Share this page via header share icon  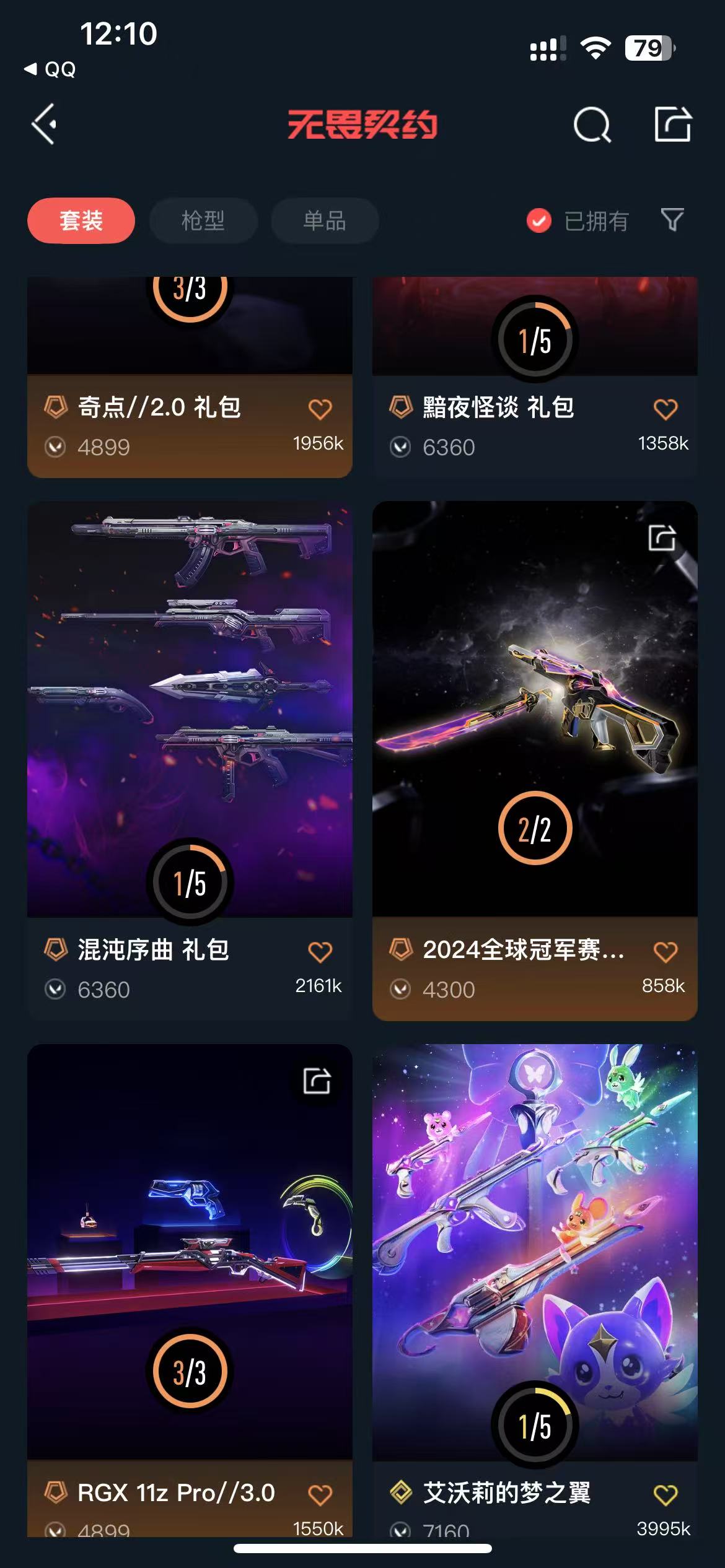[x=672, y=124]
